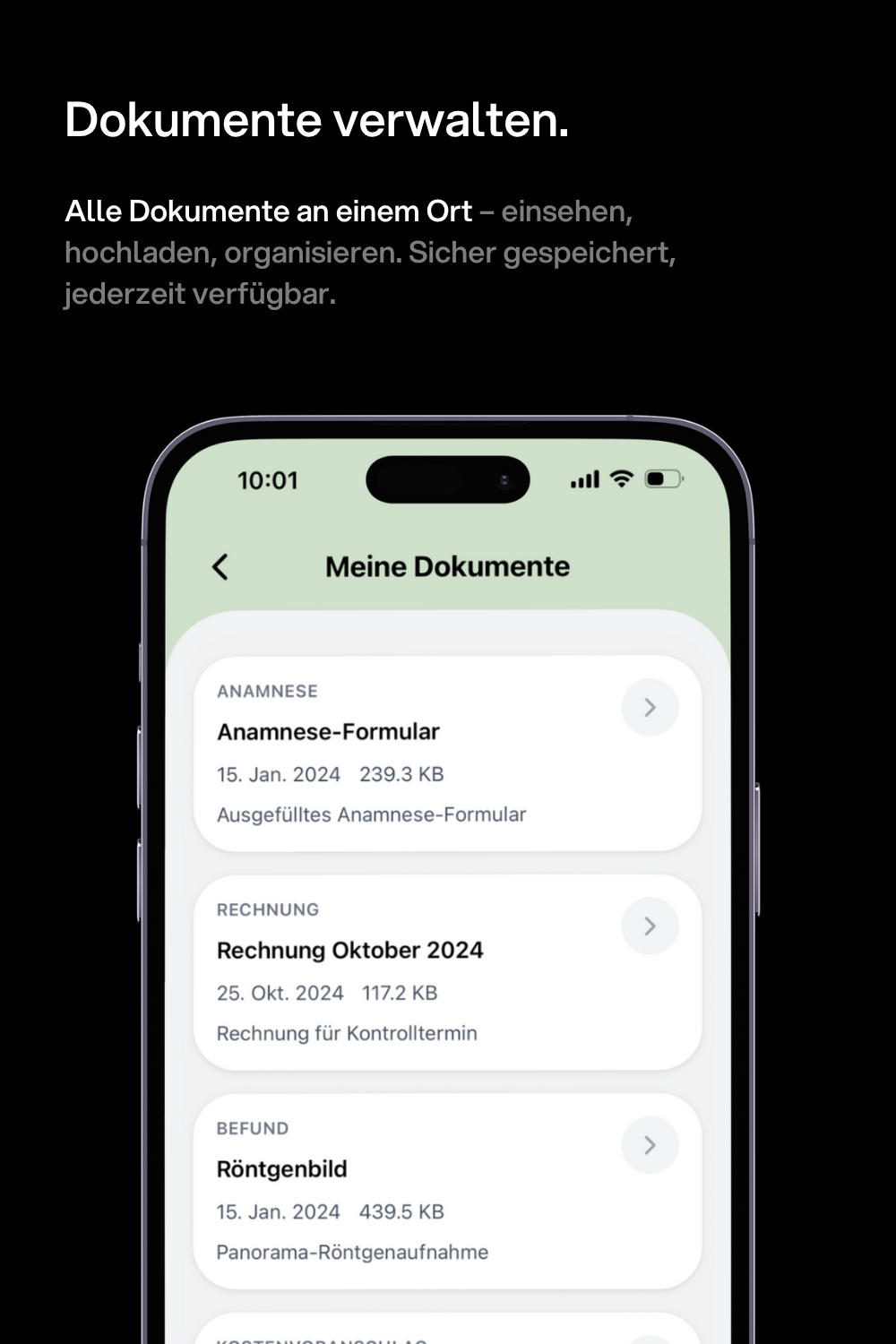Select the ANAMNESE category label
Image resolution: width=896 pixels, height=1344 pixels.
[268, 691]
